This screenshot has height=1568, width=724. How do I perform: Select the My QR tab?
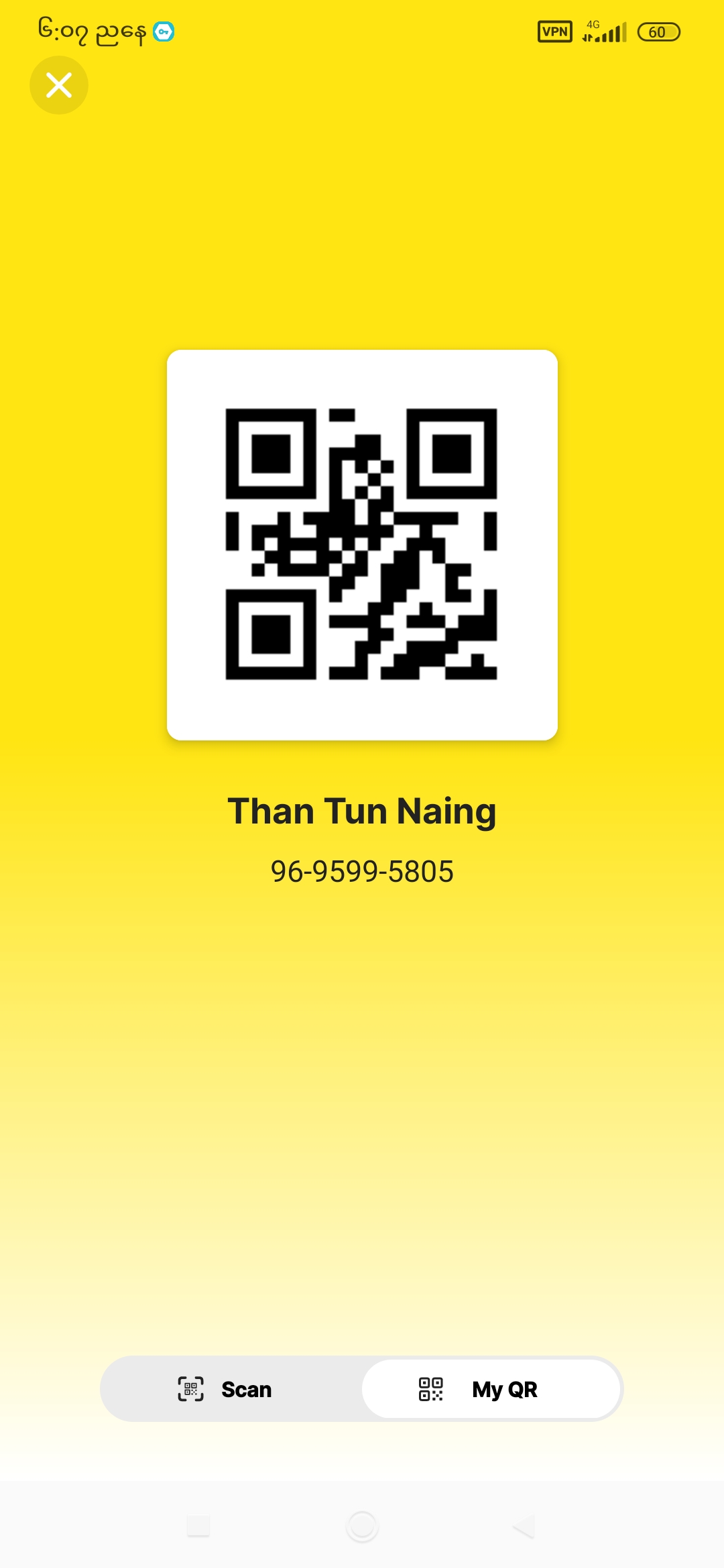491,1390
